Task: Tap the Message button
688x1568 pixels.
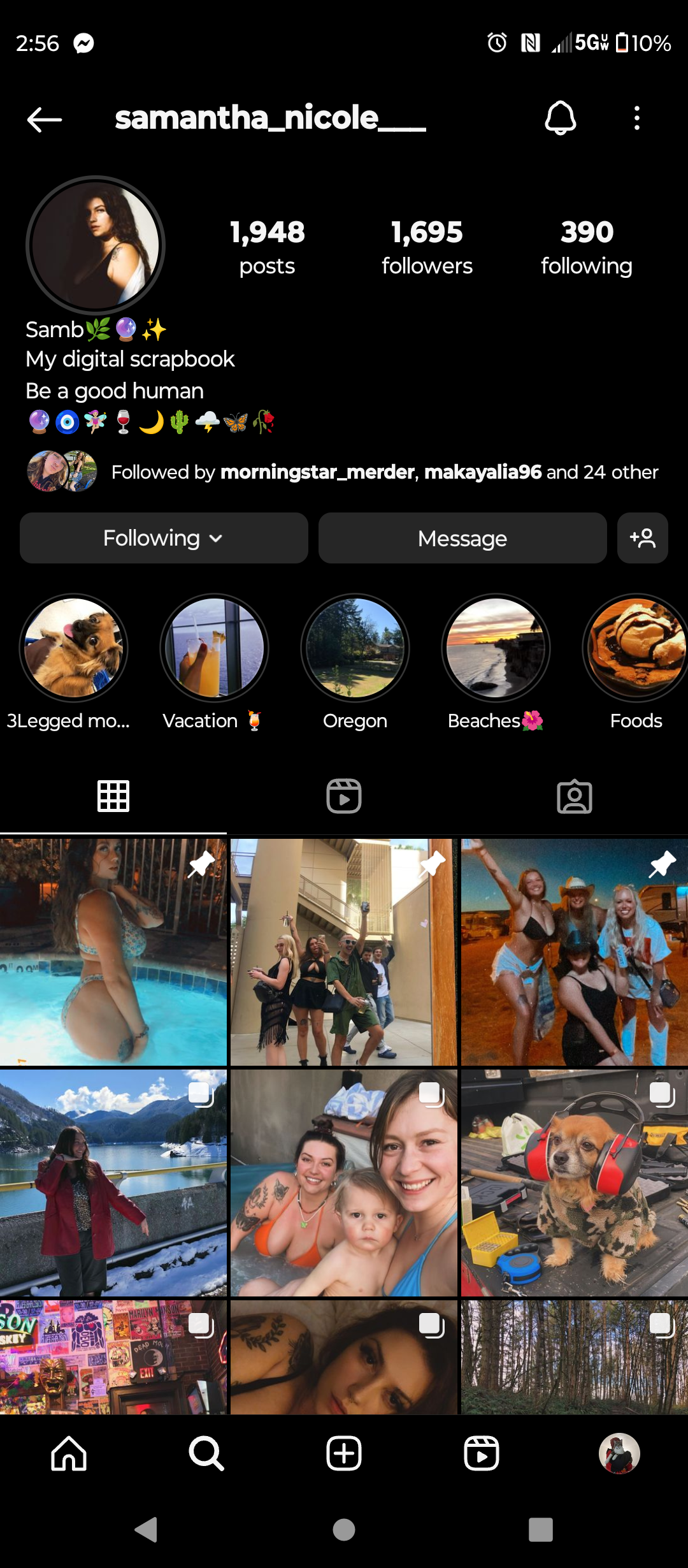Action: pos(462,538)
